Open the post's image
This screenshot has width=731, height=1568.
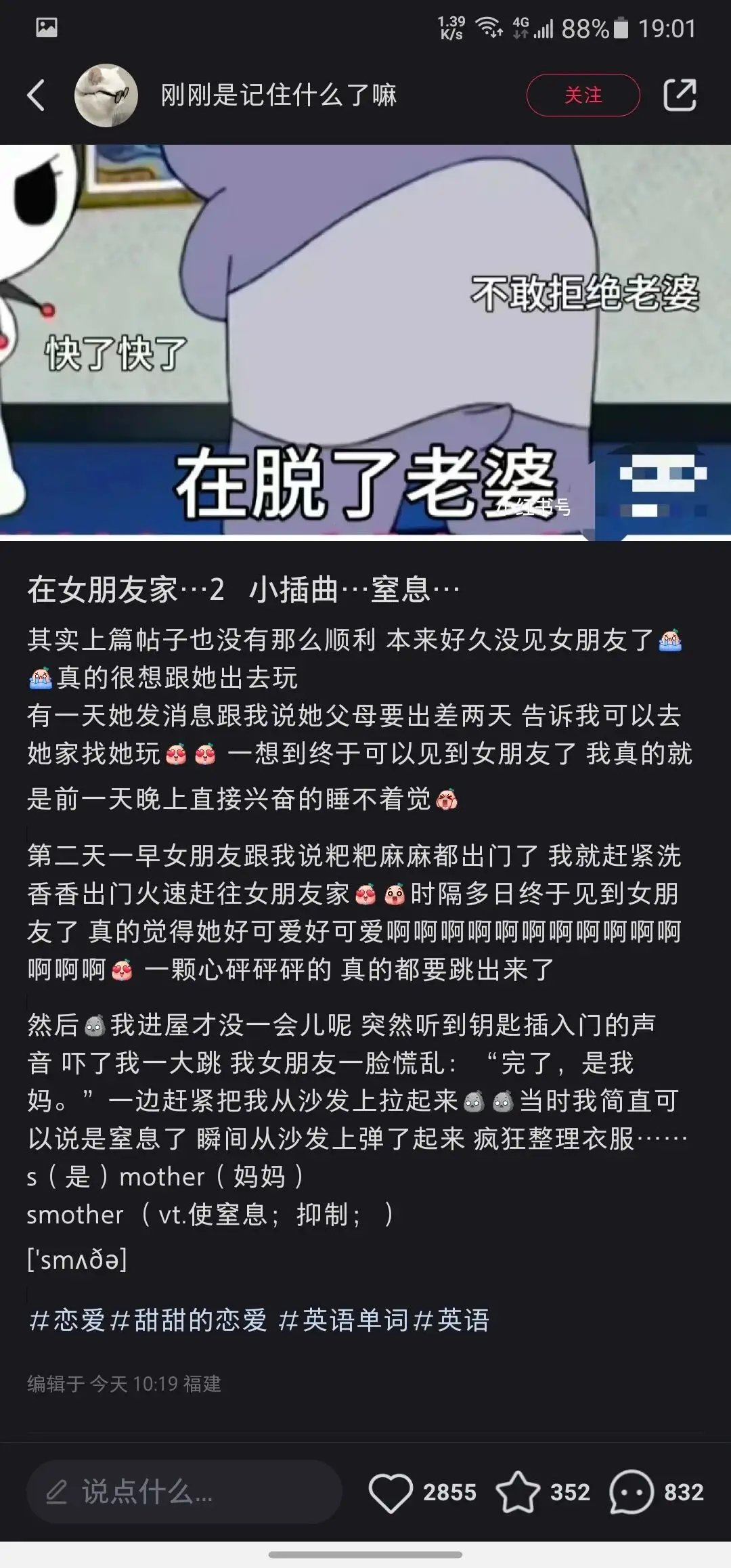tap(365, 342)
